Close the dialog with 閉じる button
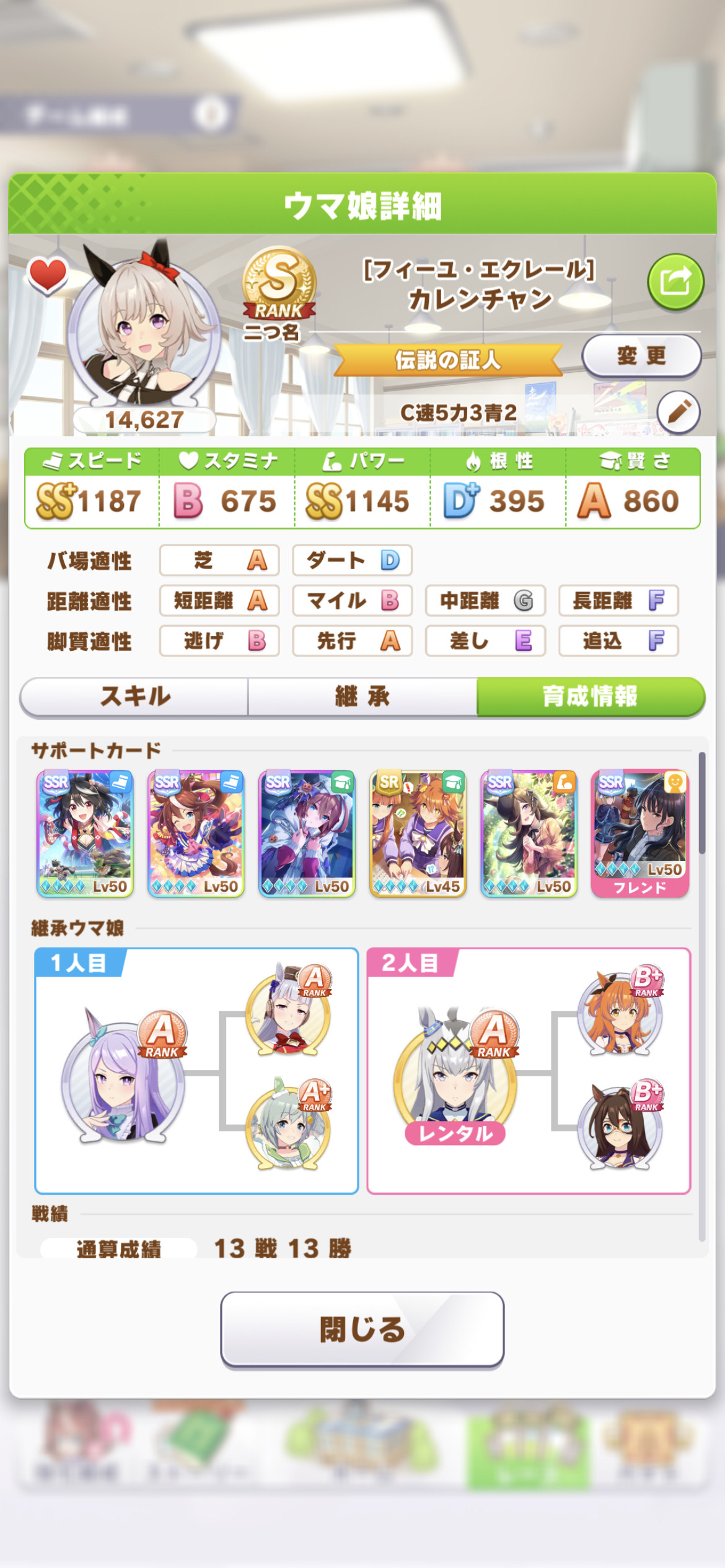This screenshot has width=725, height=1568. (x=362, y=1329)
